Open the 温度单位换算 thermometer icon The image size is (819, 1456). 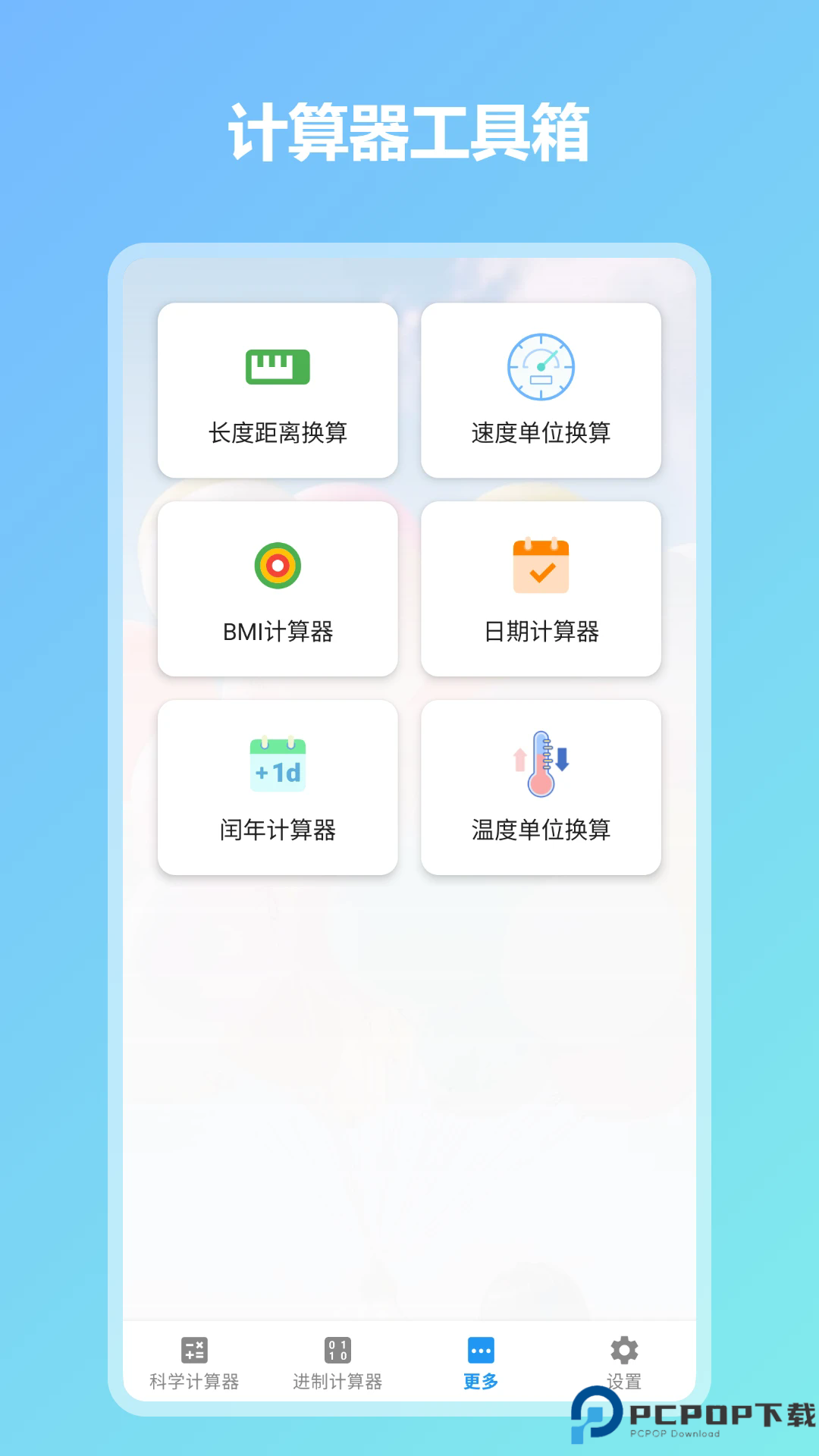[541, 764]
